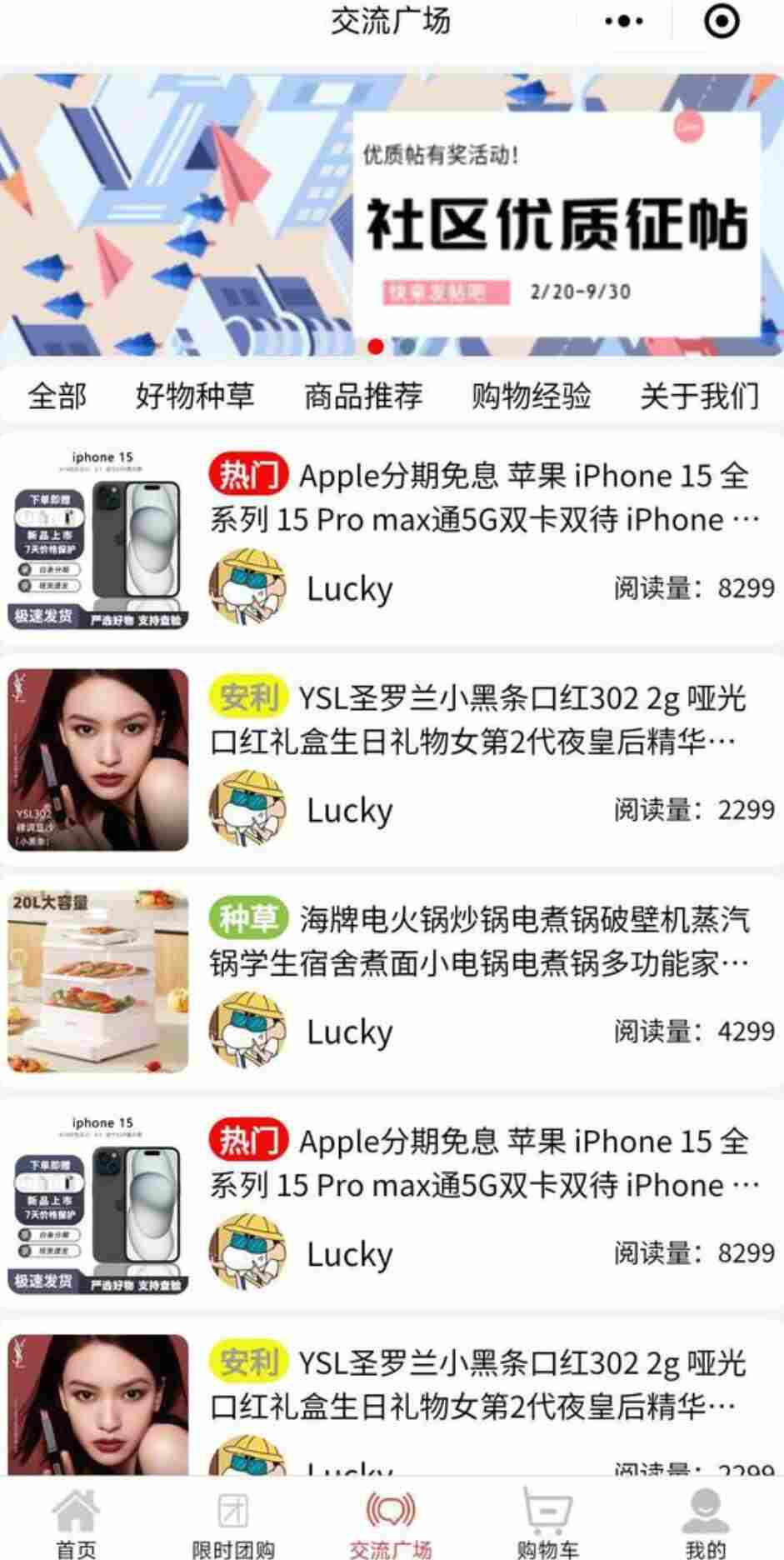This screenshot has width=784, height=1560.
Task: Close the mini program via the circle icon
Action: 722,22
